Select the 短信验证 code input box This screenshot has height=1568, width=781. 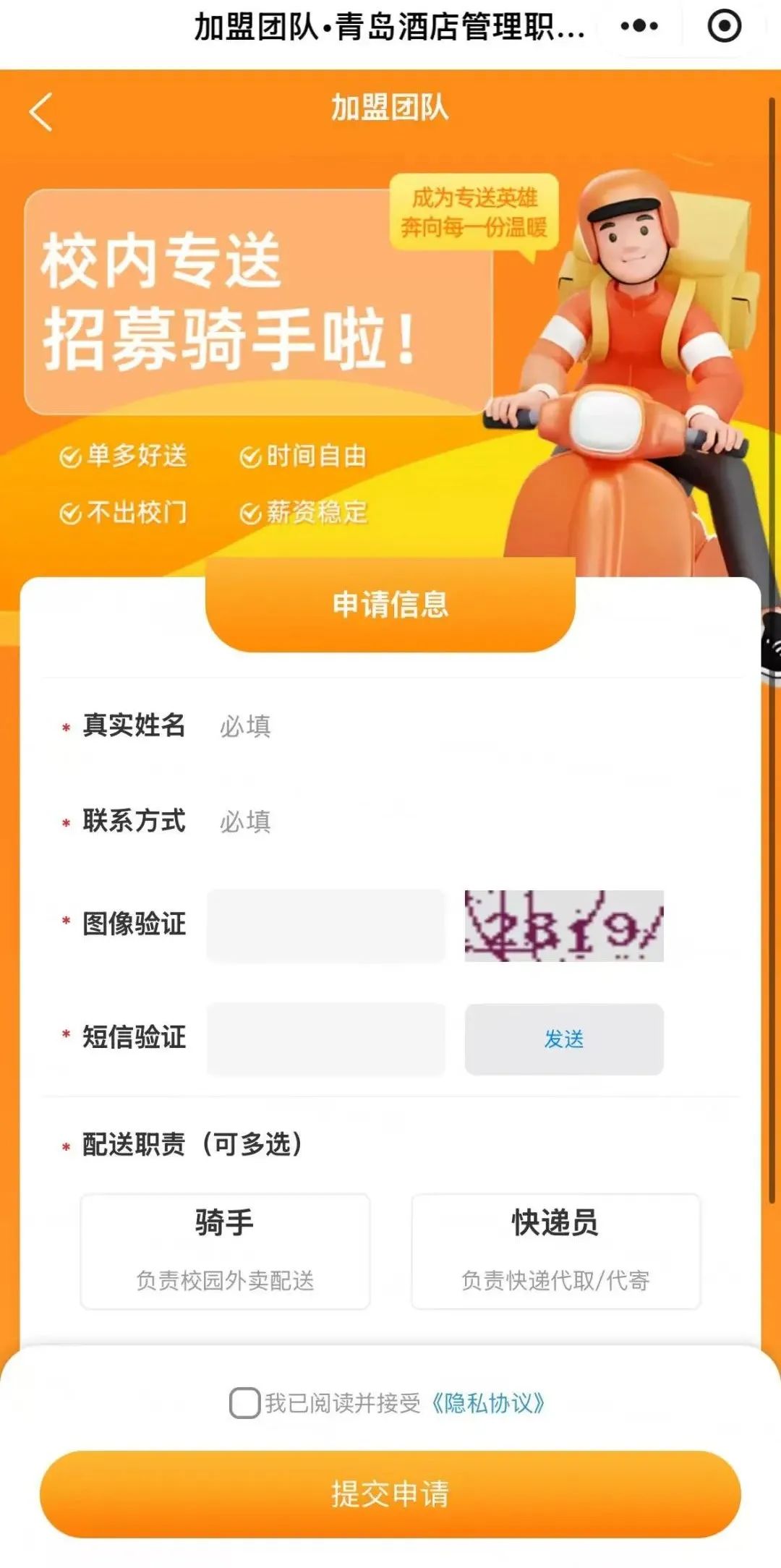pos(326,1039)
